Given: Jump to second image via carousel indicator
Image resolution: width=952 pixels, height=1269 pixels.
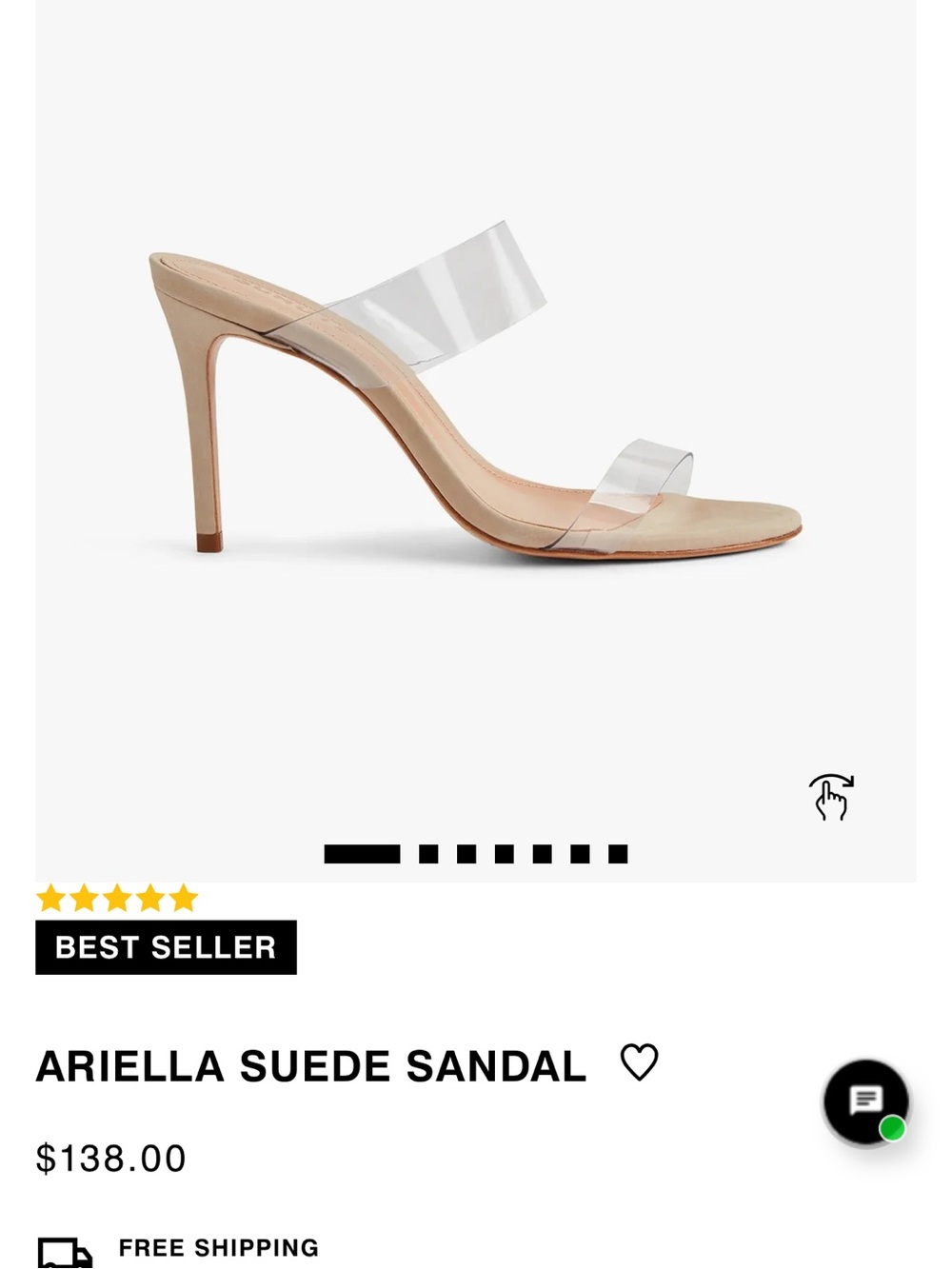Looking at the screenshot, I should coord(428,854).
